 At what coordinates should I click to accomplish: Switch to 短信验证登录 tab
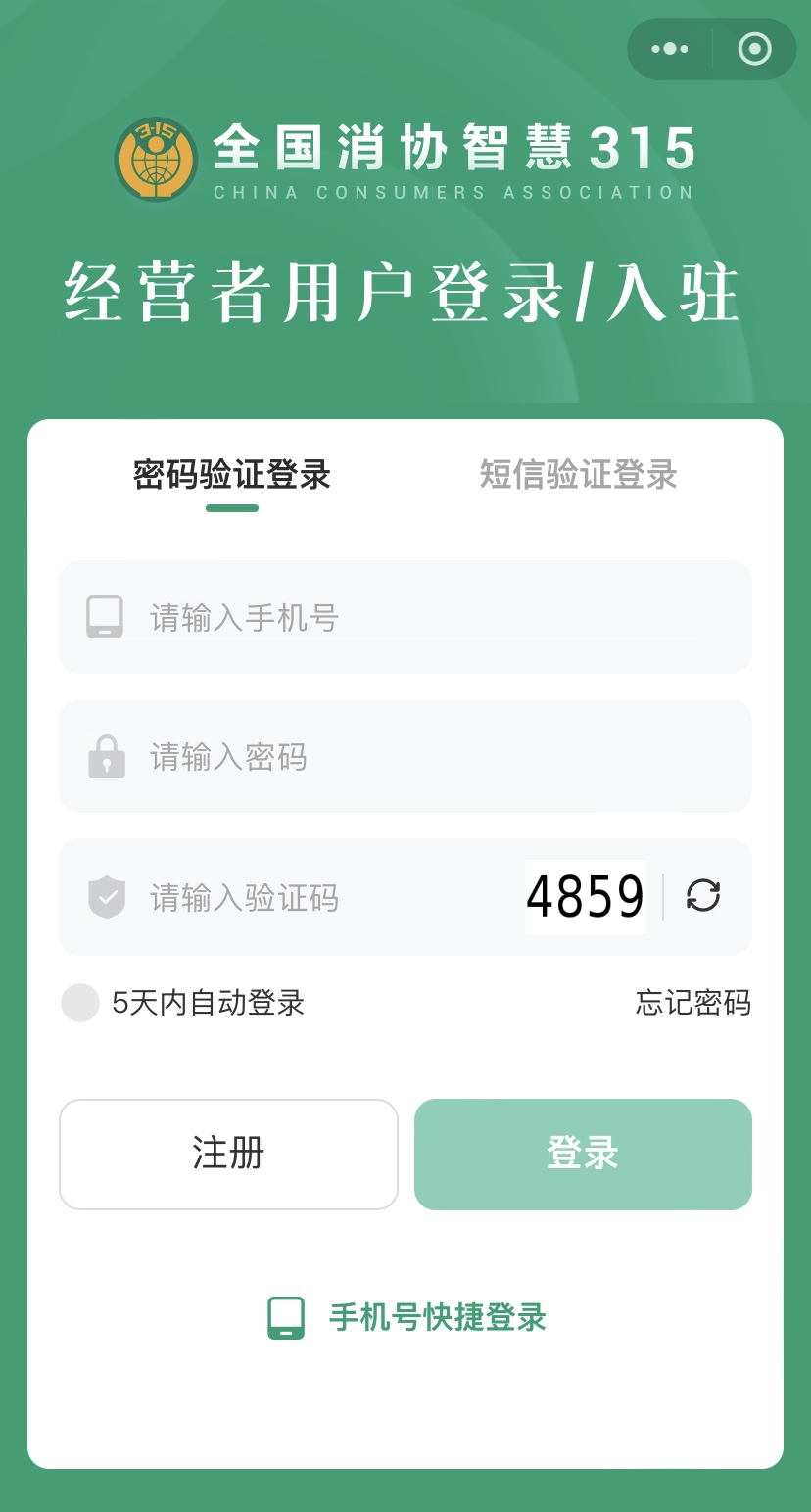[578, 475]
